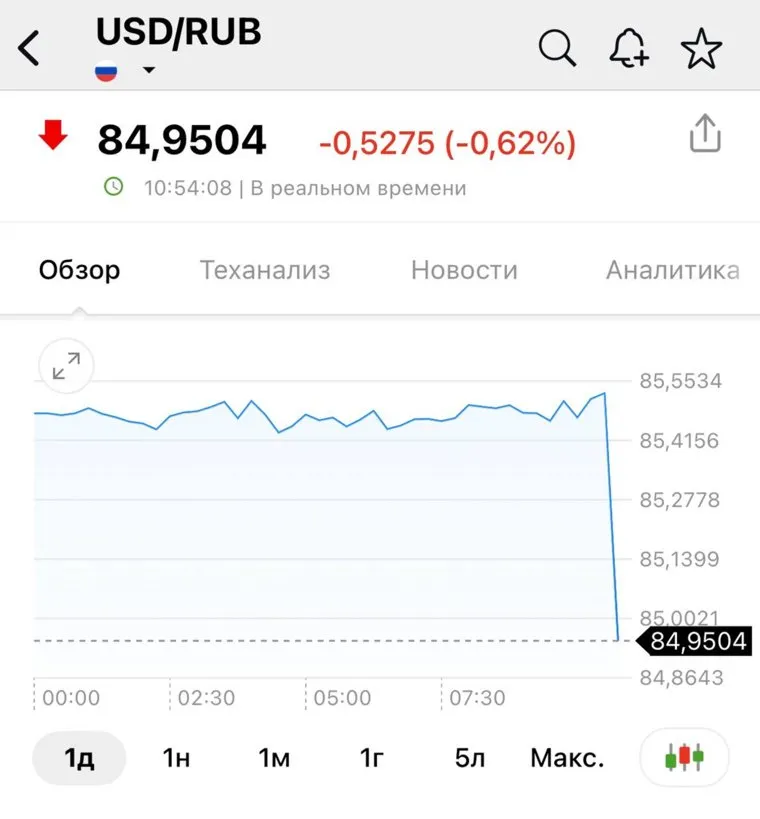
Task: Switch to the Обзор tab
Action: point(79,270)
